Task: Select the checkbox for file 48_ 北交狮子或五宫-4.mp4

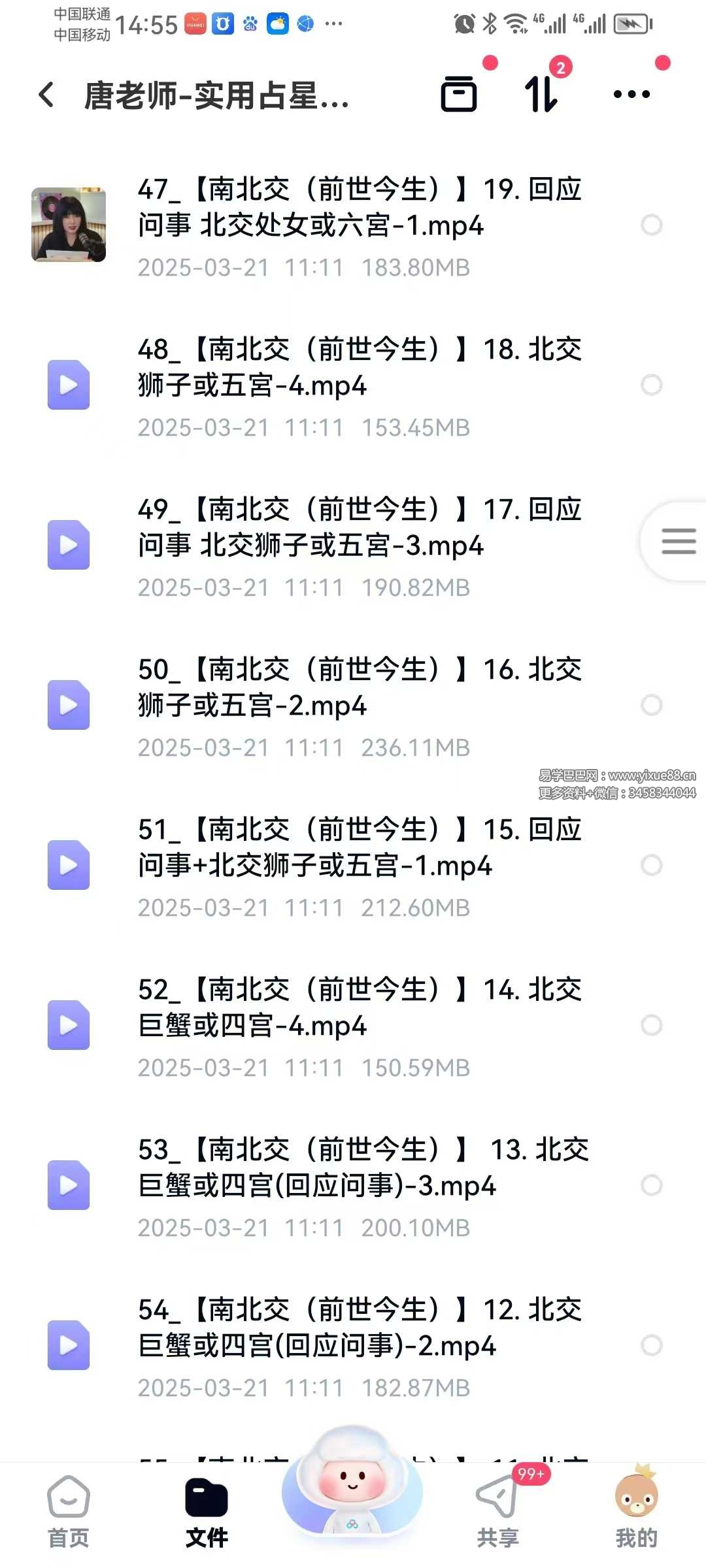Action: tap(651, 385)
